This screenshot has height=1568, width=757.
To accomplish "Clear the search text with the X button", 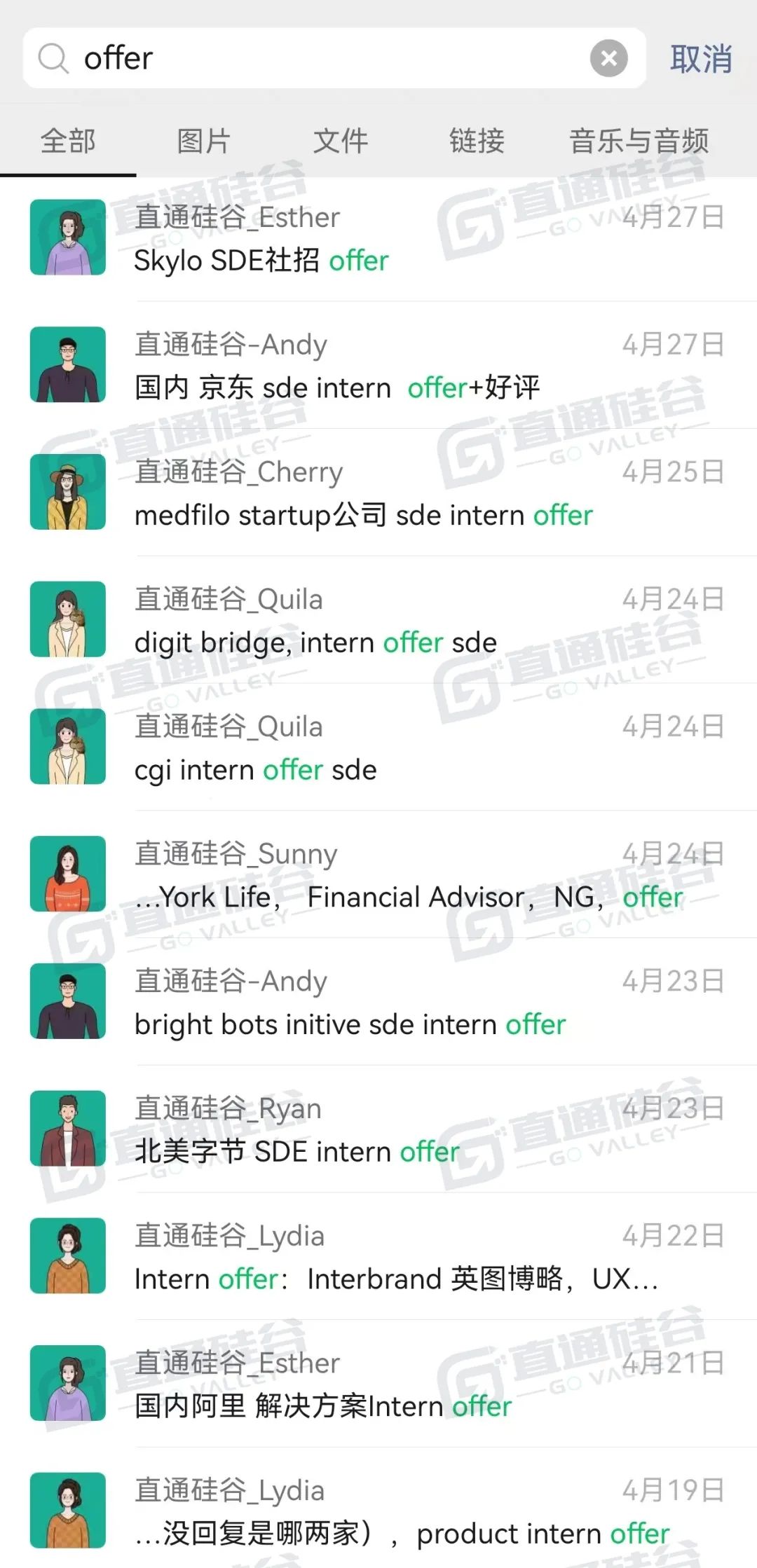I will click(608, 58).
